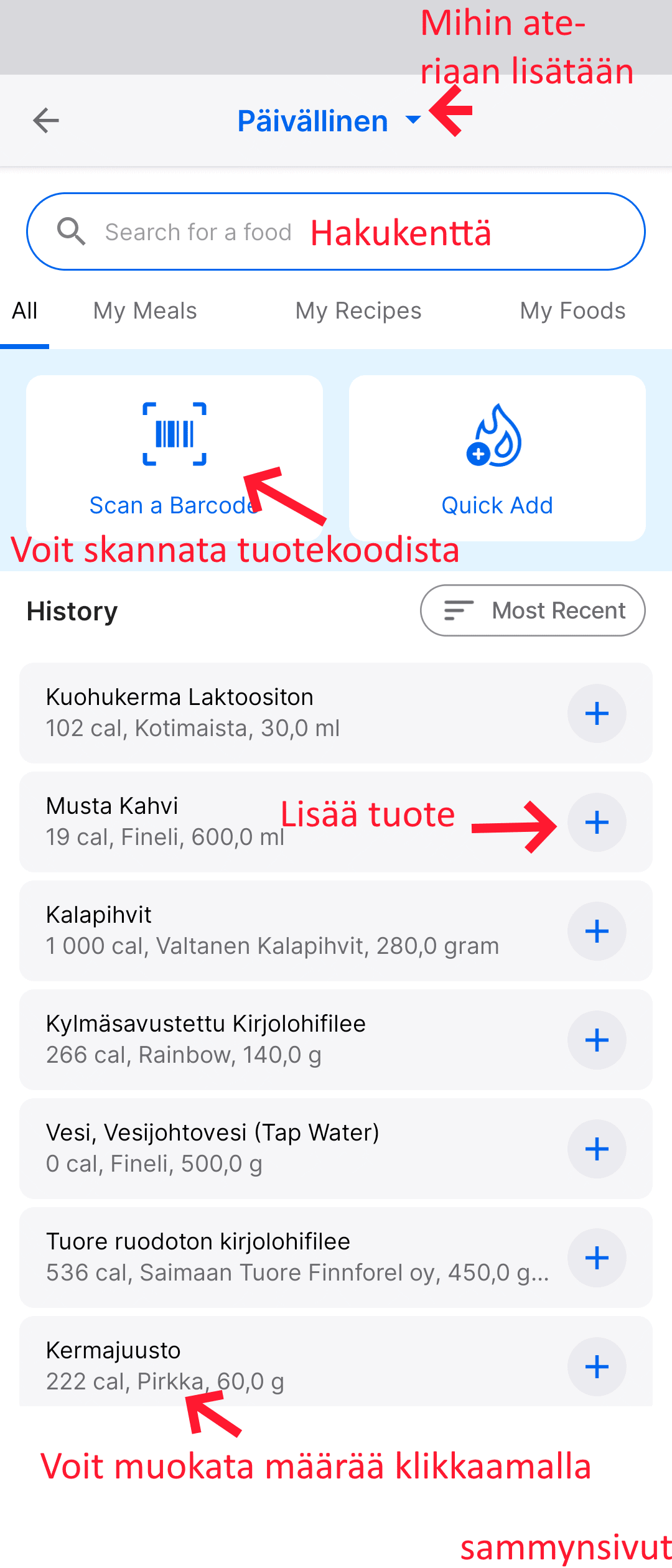Viewport: 672px width, 1568px height.
Task: Change the Most Recent sort order
Action: 533,610
